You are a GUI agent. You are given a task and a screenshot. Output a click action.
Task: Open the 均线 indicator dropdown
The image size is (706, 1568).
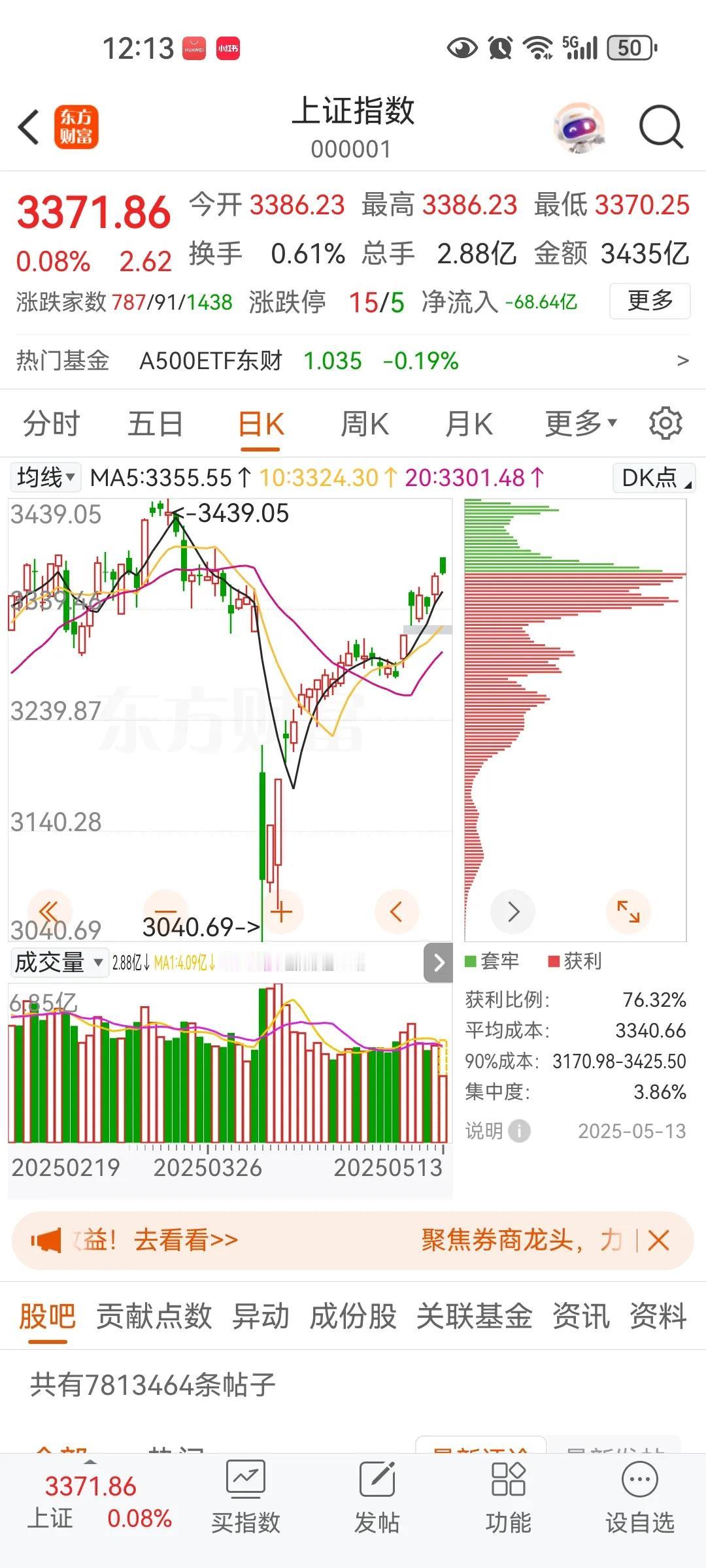tap(45, 478)
